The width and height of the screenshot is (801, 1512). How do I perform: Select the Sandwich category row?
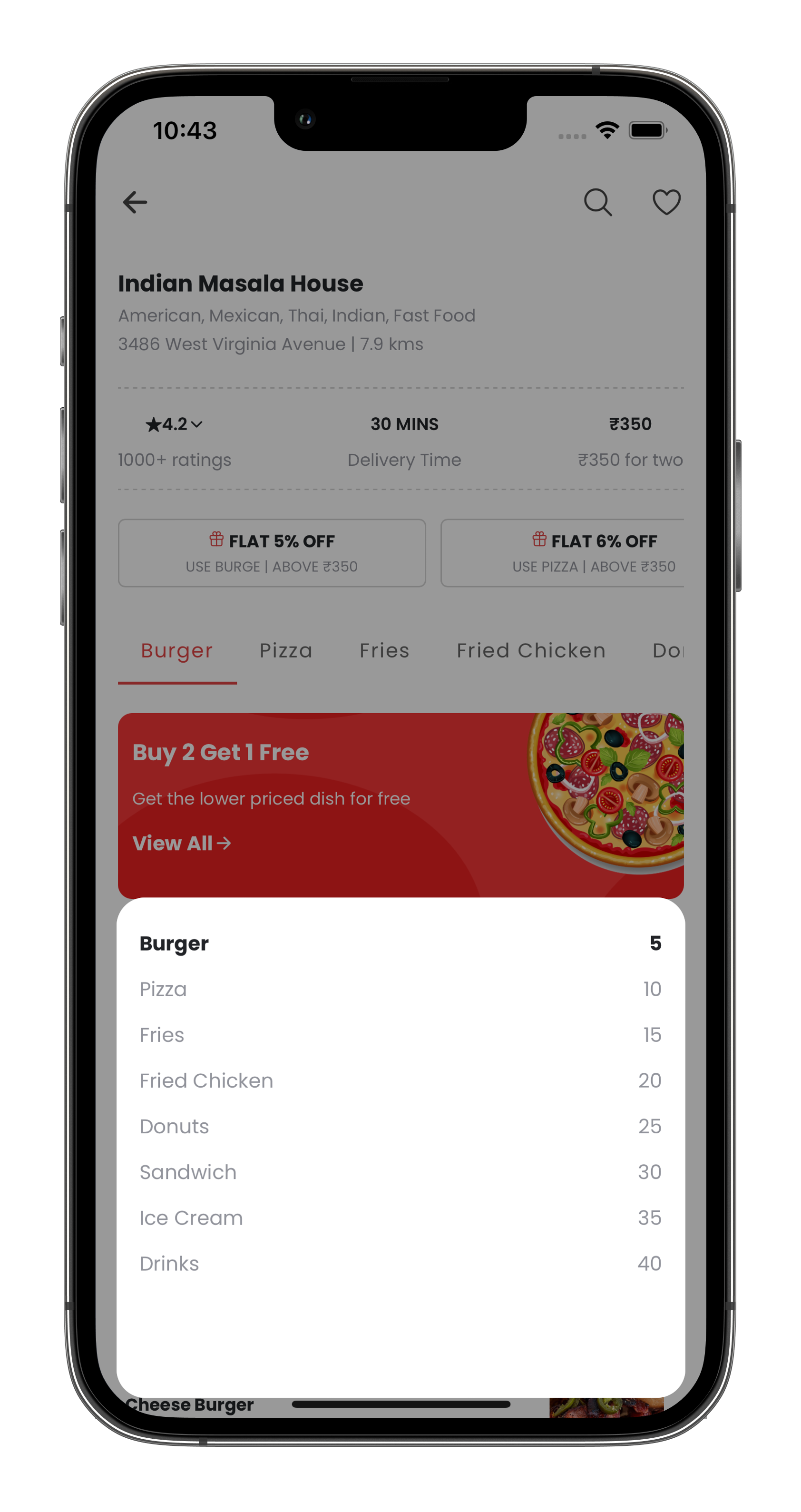(x=400, y=1172)
